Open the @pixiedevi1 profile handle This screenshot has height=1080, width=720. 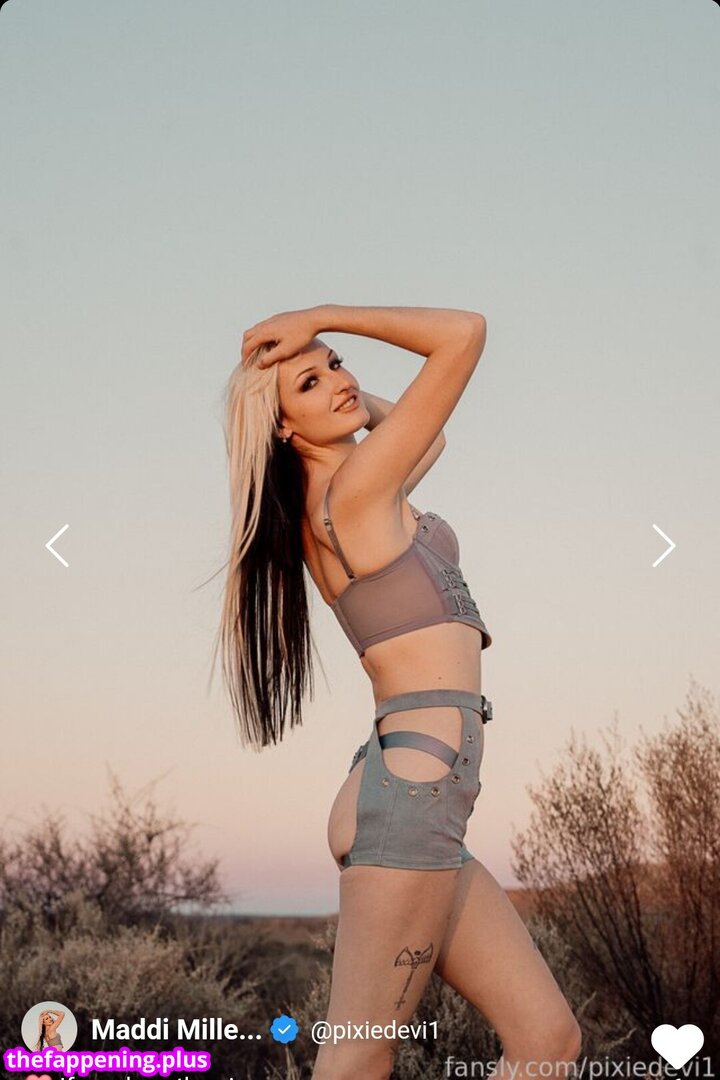click(374, 1031)
